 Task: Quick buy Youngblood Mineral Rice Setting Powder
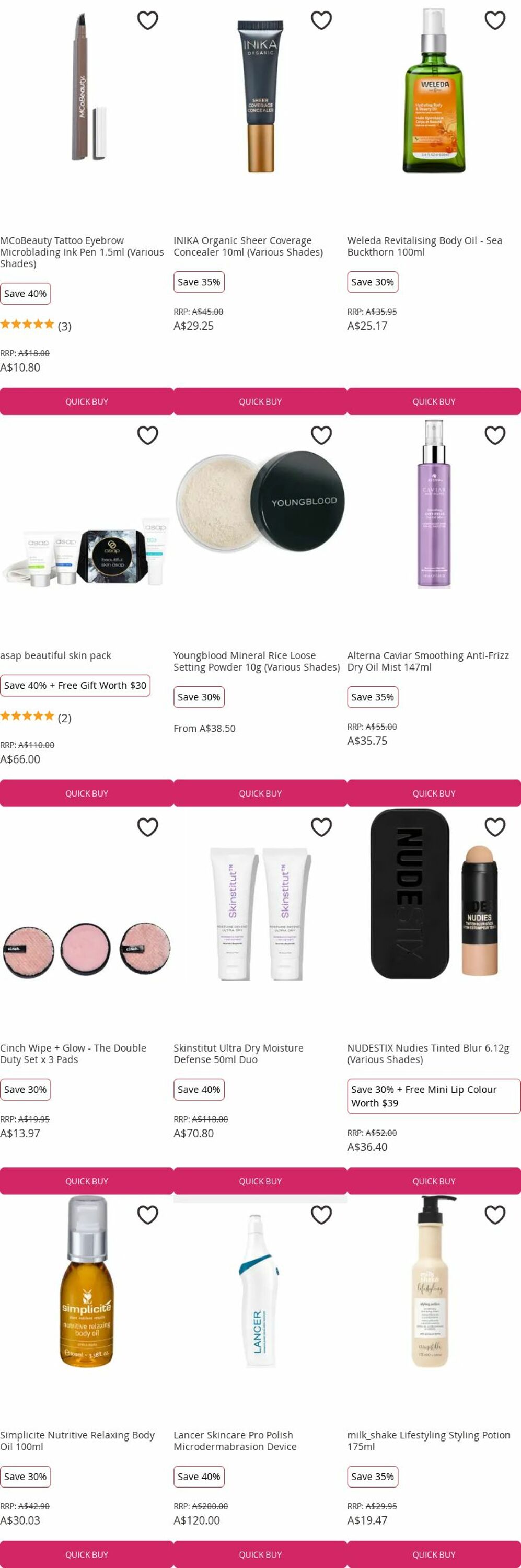pos(260,794)
